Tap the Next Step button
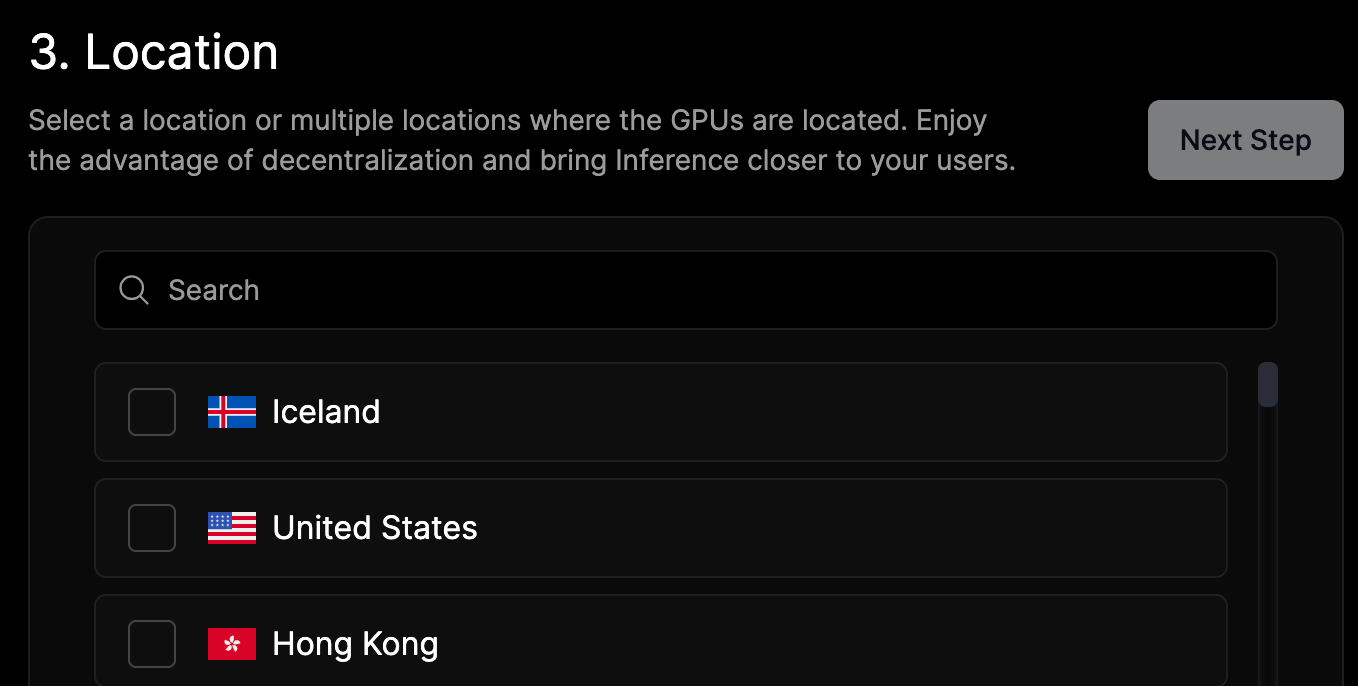The width and height of the screenshot is (1358, 686). coord(1245,140)
